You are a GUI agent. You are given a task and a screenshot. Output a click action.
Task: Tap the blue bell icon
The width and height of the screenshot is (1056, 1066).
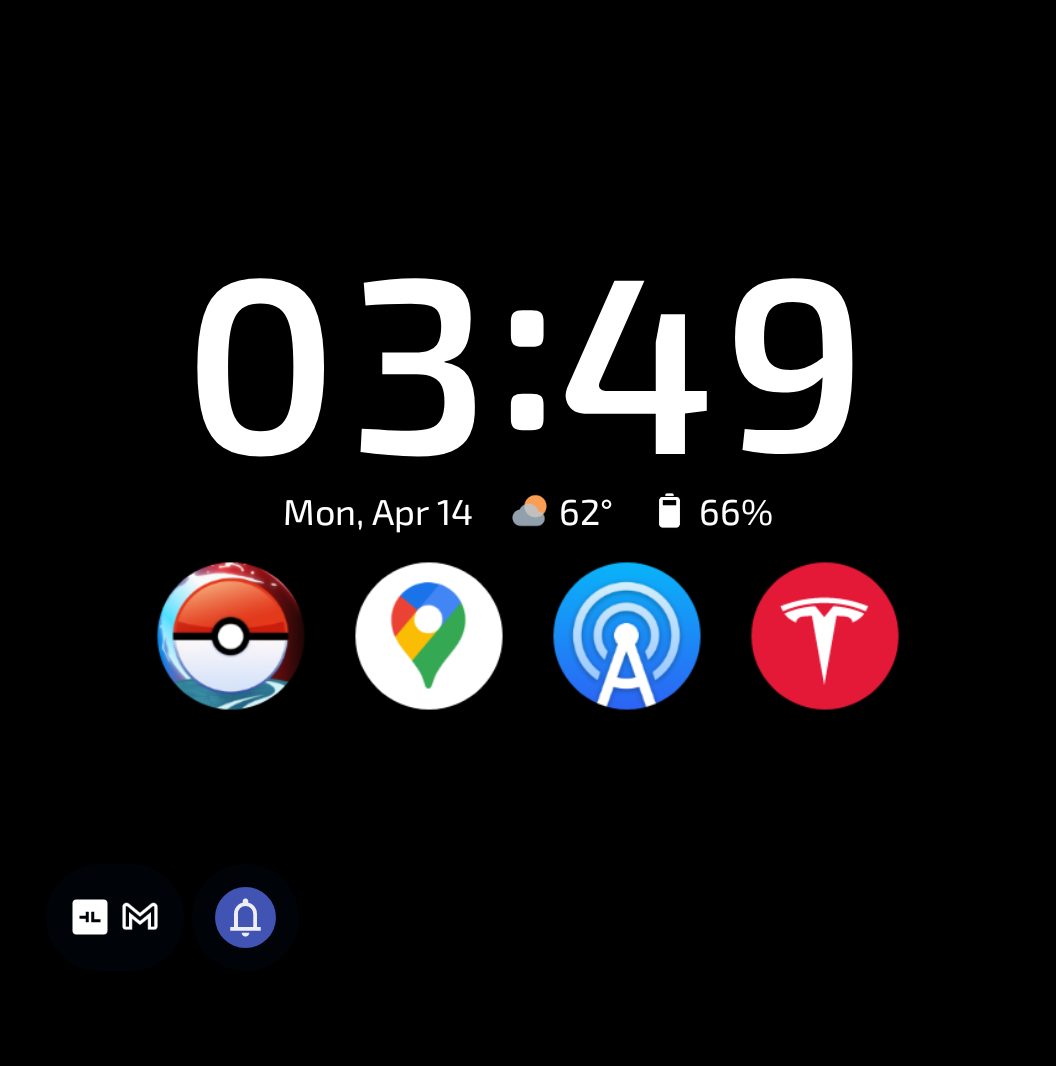click(x=245, y=917)
